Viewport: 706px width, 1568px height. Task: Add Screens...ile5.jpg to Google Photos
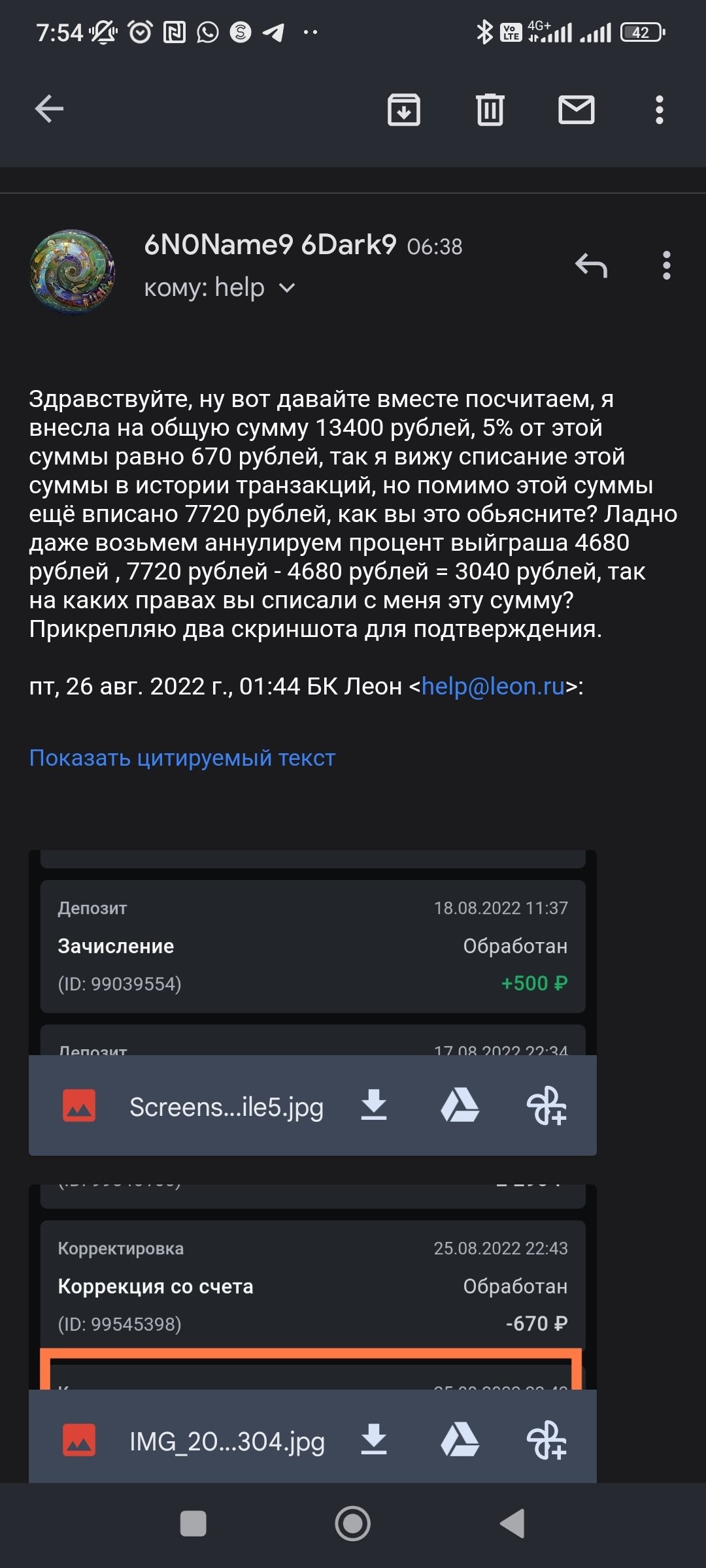[x=546, y=1105]
